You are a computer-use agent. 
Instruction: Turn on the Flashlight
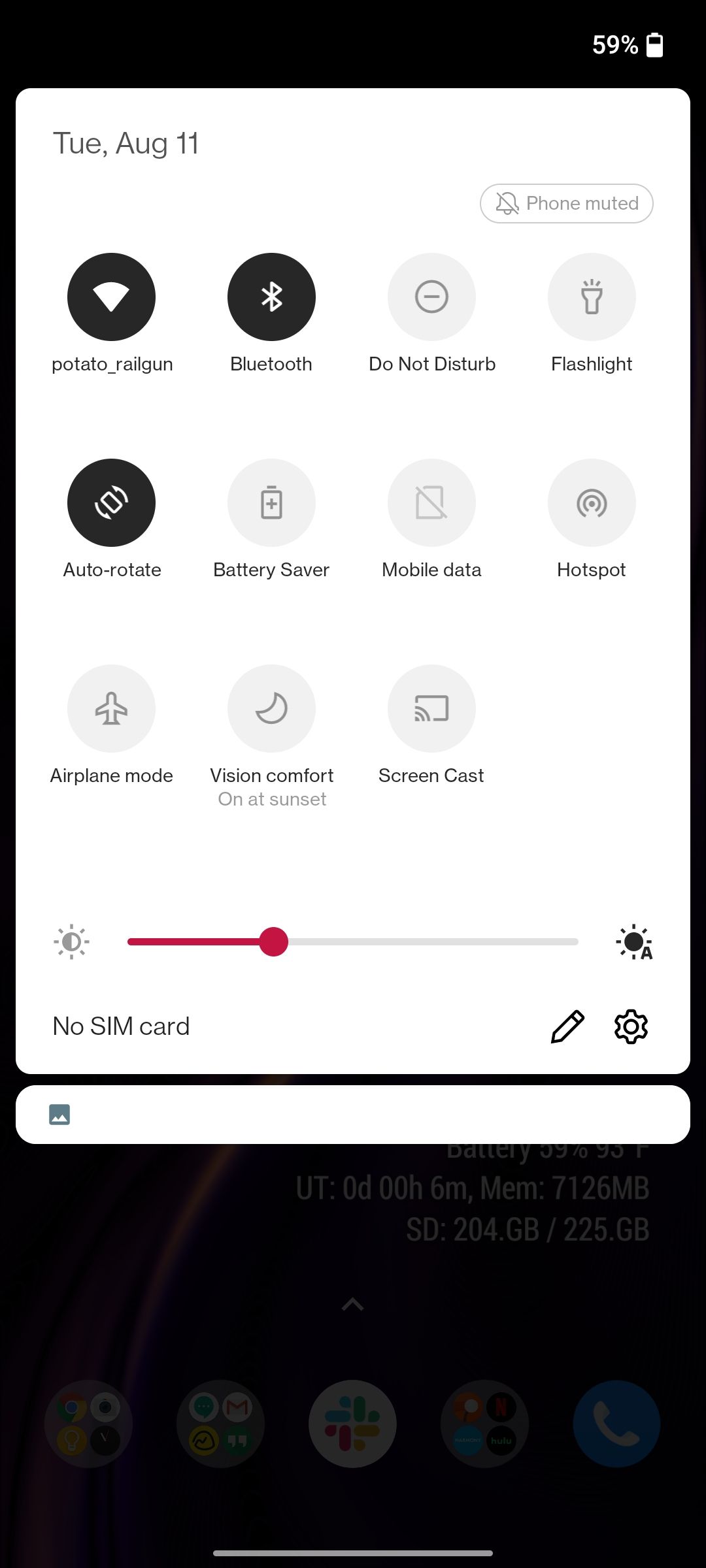[x=592, y=297]
